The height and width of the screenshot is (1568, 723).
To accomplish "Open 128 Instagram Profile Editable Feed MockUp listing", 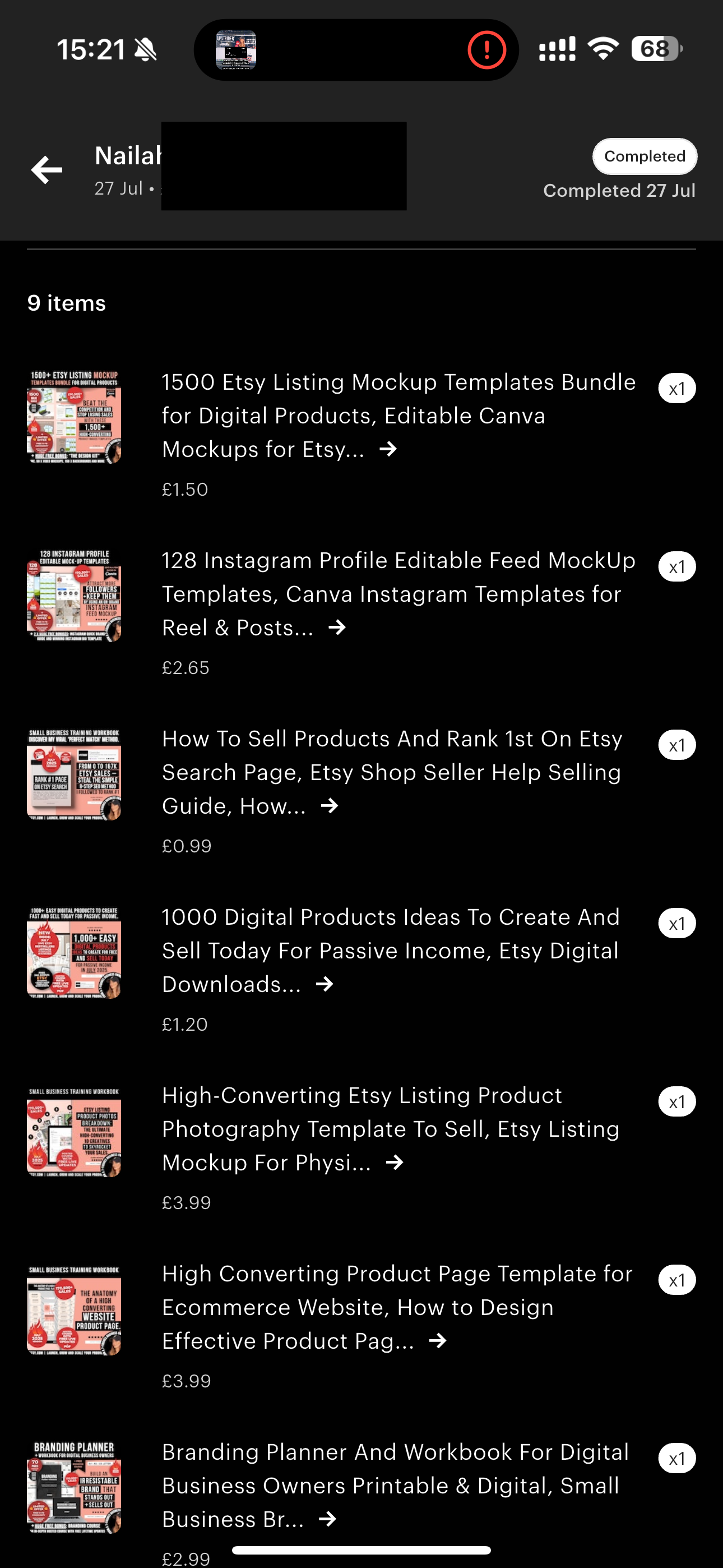I will coord(398,594).
